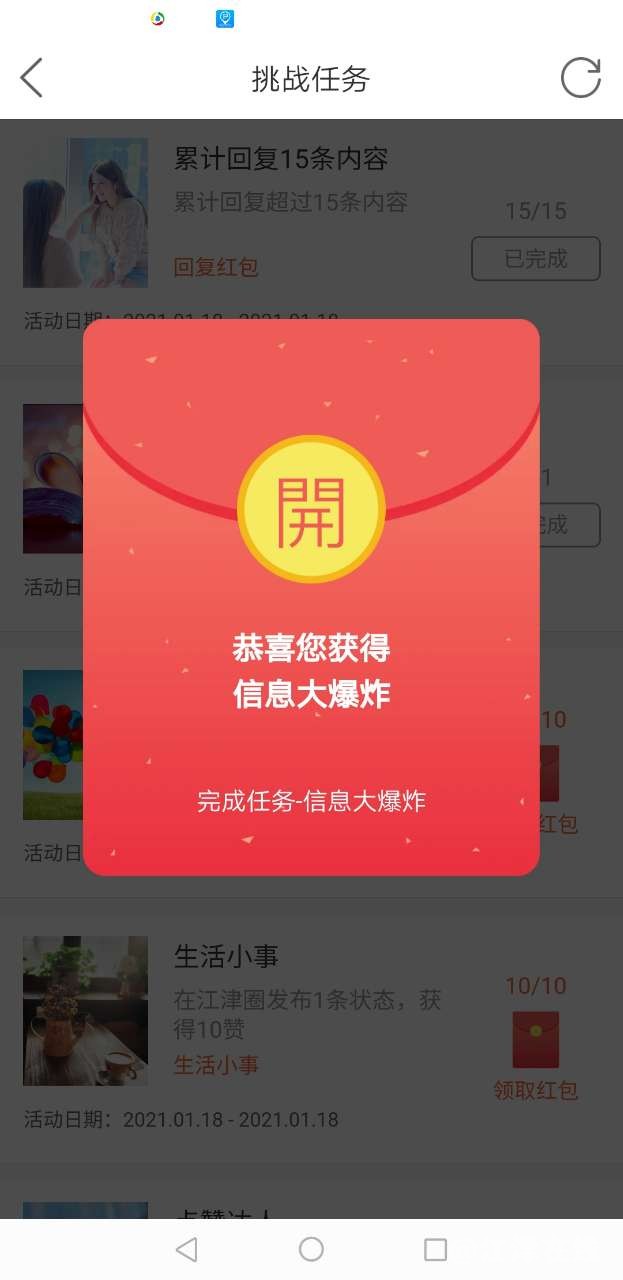This screenshot has height=1280, width=623.
Task: Return via the system back button
Action: [x=186, y=1249]
